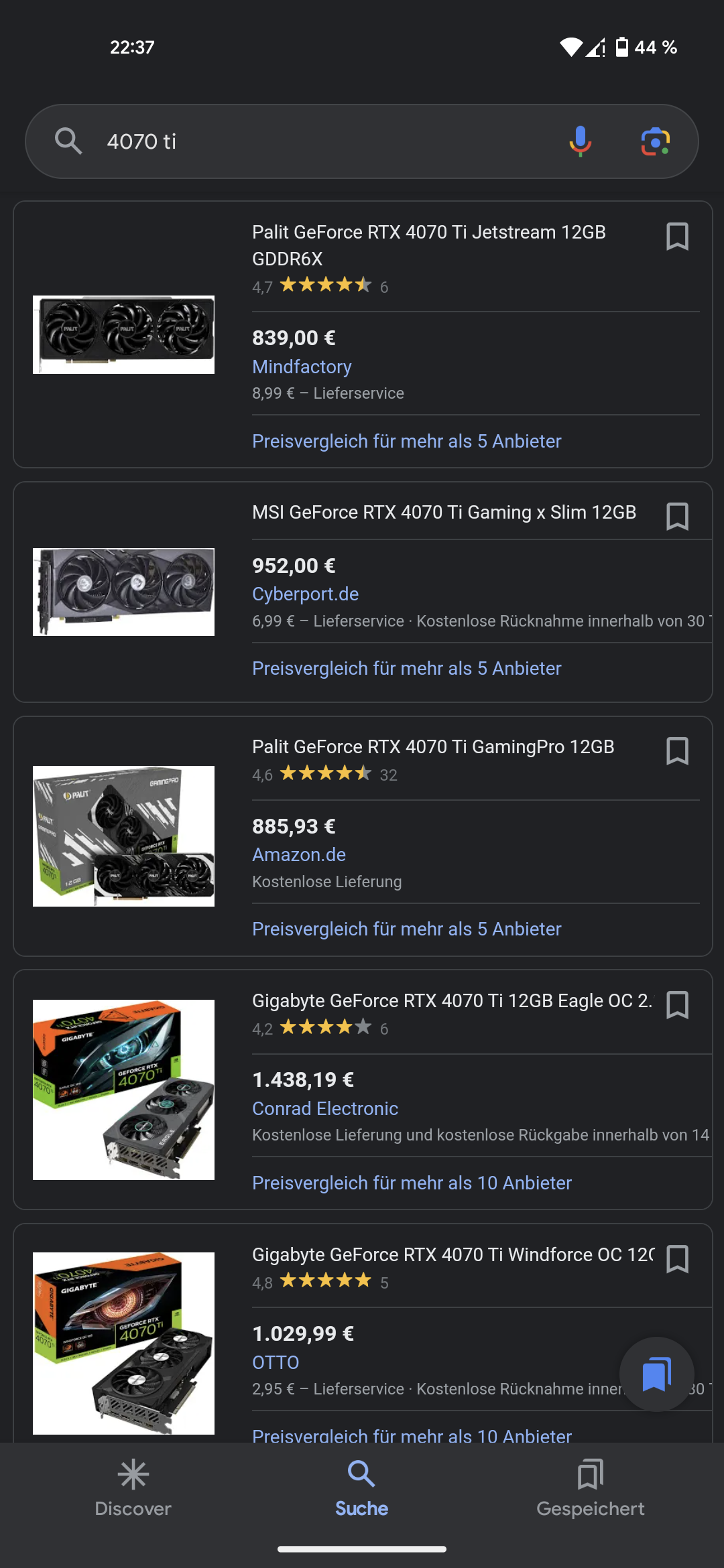724x1568 pixels.
Task: Bookmark the Palit RTX 4070 Ti Jetstream listing
Action: [x=677, y=237]
